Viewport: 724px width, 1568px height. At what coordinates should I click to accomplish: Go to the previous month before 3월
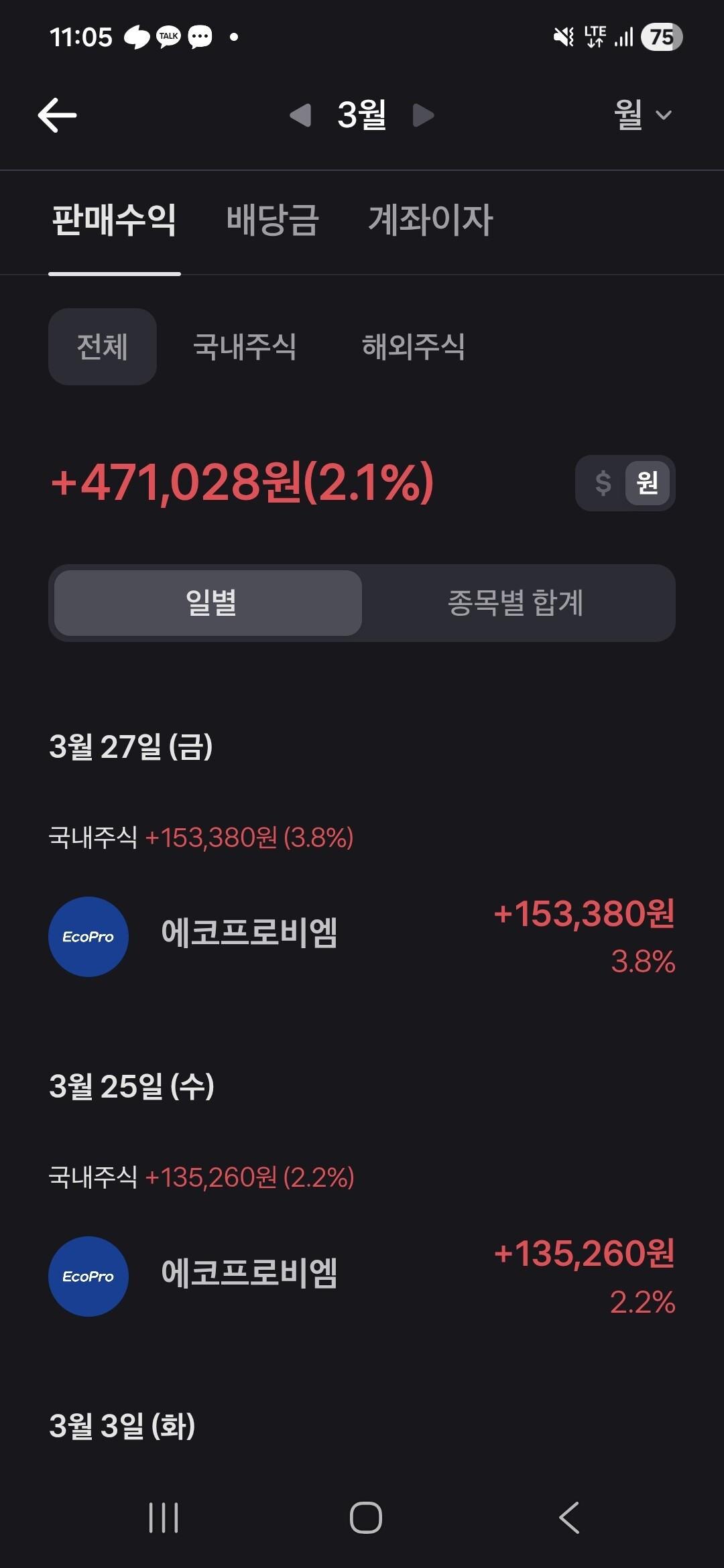click(300, 115)
